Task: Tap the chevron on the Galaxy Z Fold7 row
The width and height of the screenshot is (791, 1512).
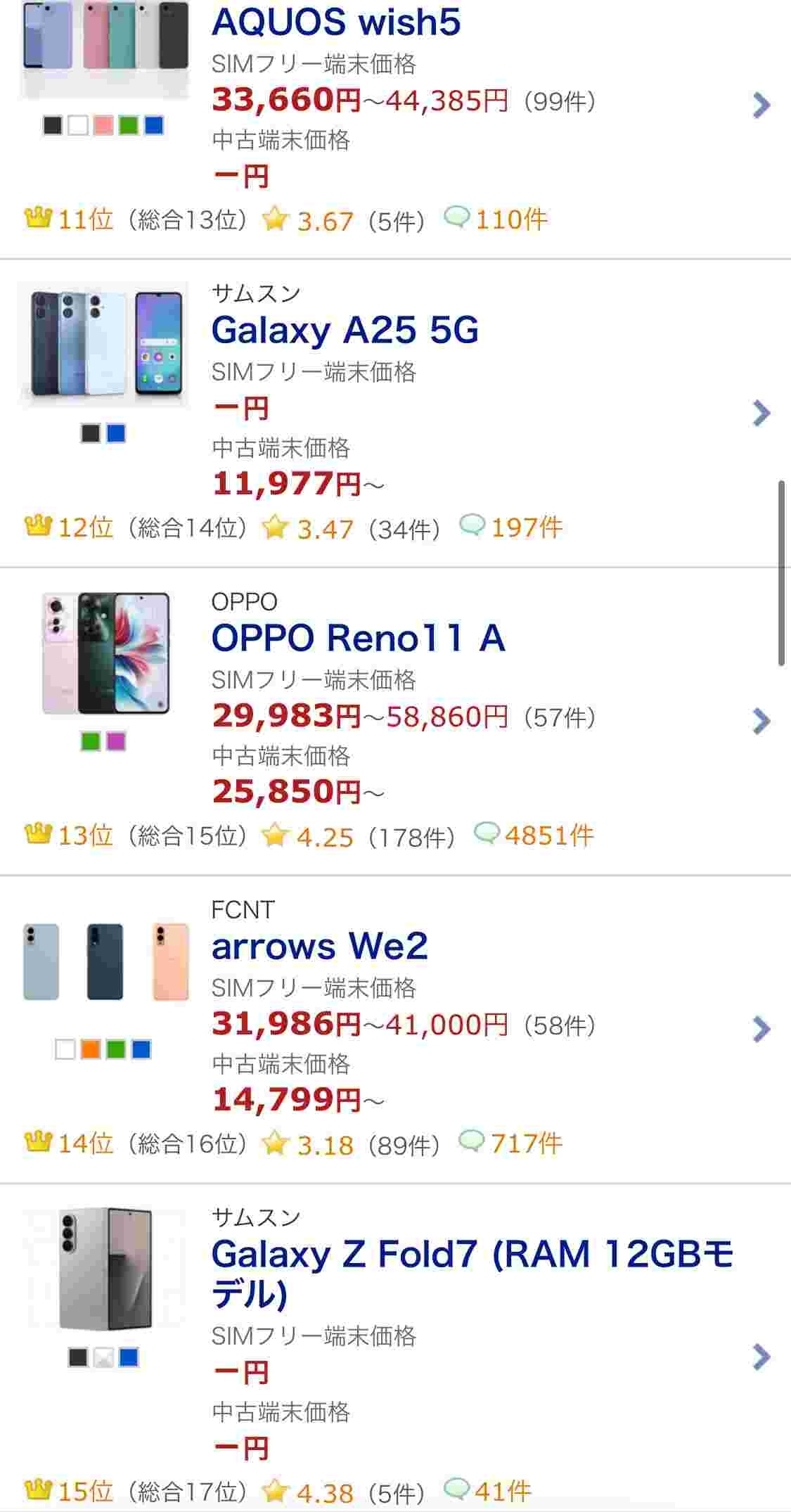Action: (x=761, y=1357)
